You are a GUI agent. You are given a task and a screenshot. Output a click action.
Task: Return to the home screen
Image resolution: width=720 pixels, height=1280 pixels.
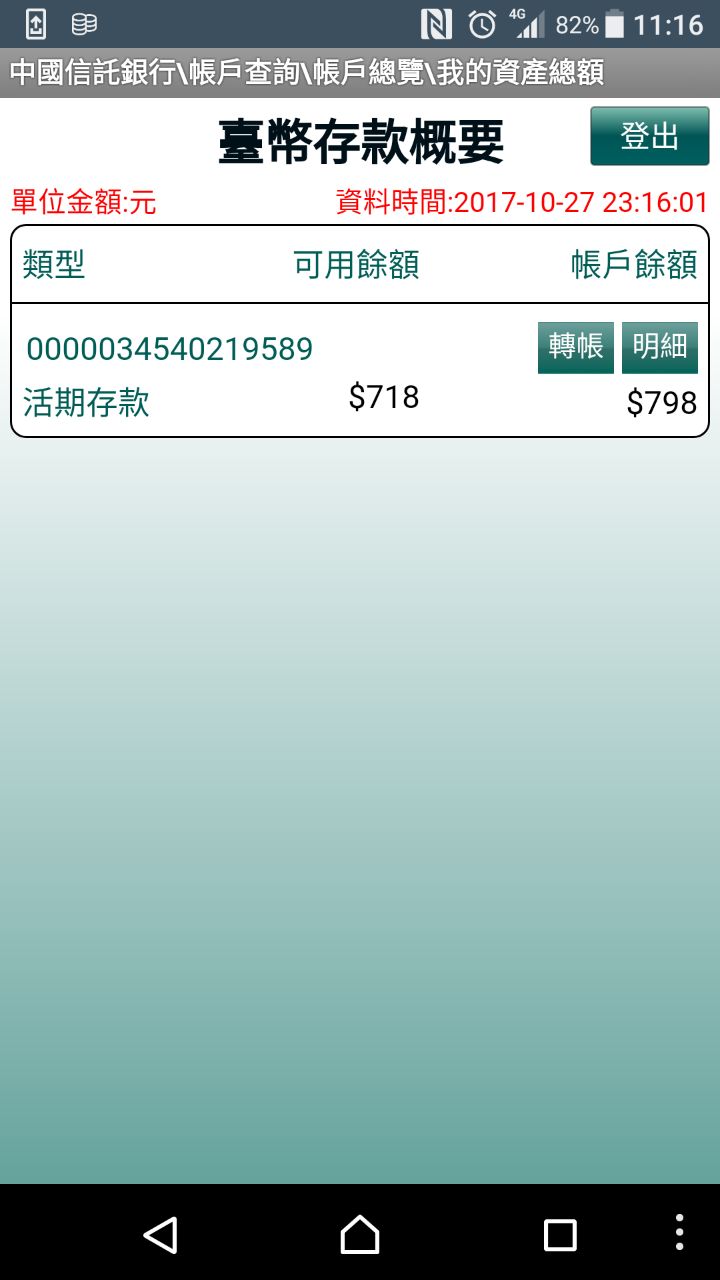point(360,1234)
